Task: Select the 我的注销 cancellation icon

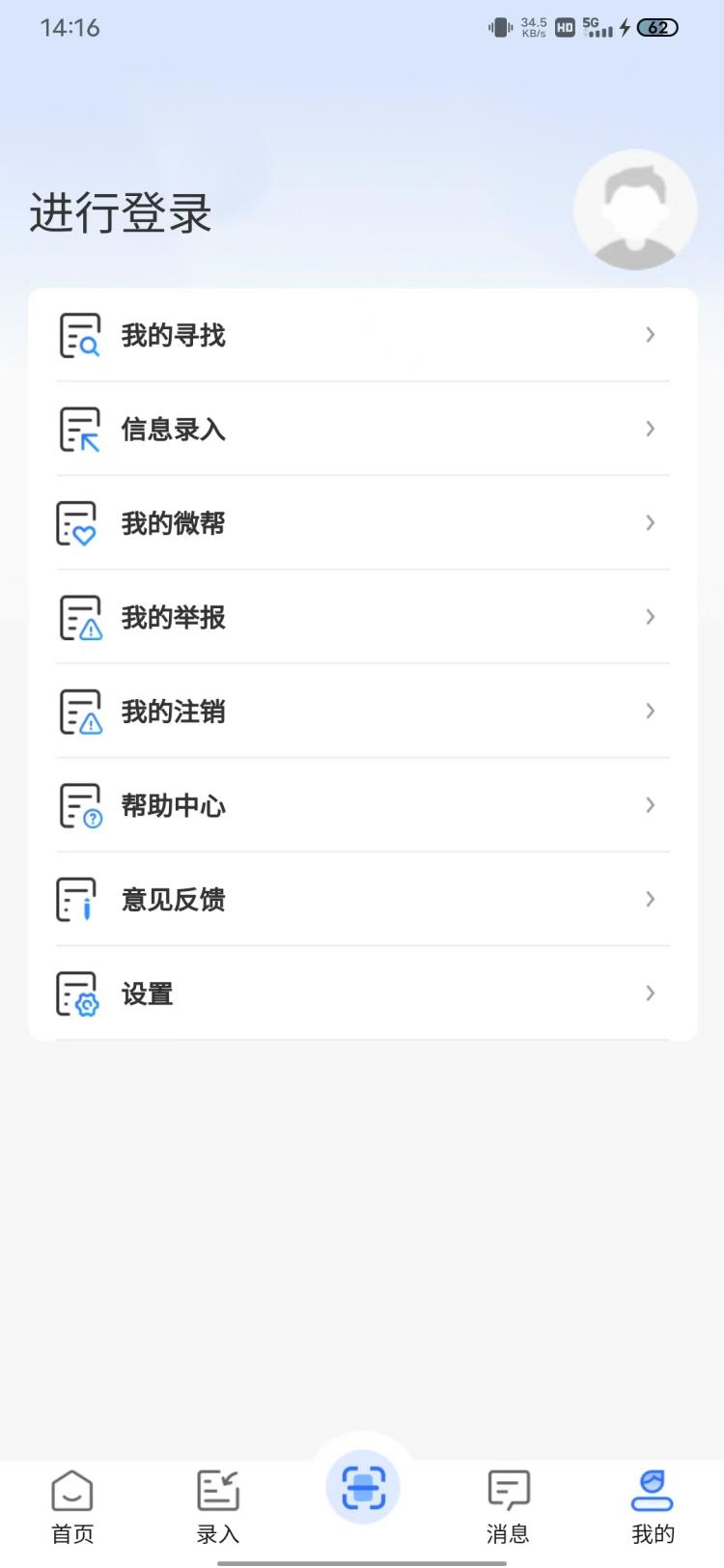Action: point(78,711)
